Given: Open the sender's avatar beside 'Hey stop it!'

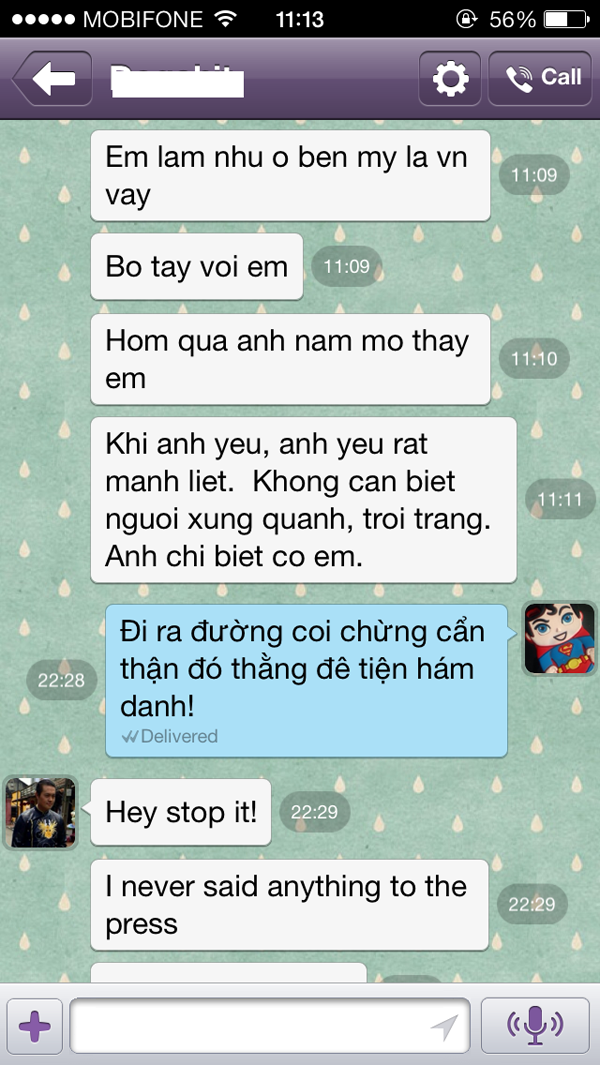Looking at the screenshot, I should (x=40, y=812).
